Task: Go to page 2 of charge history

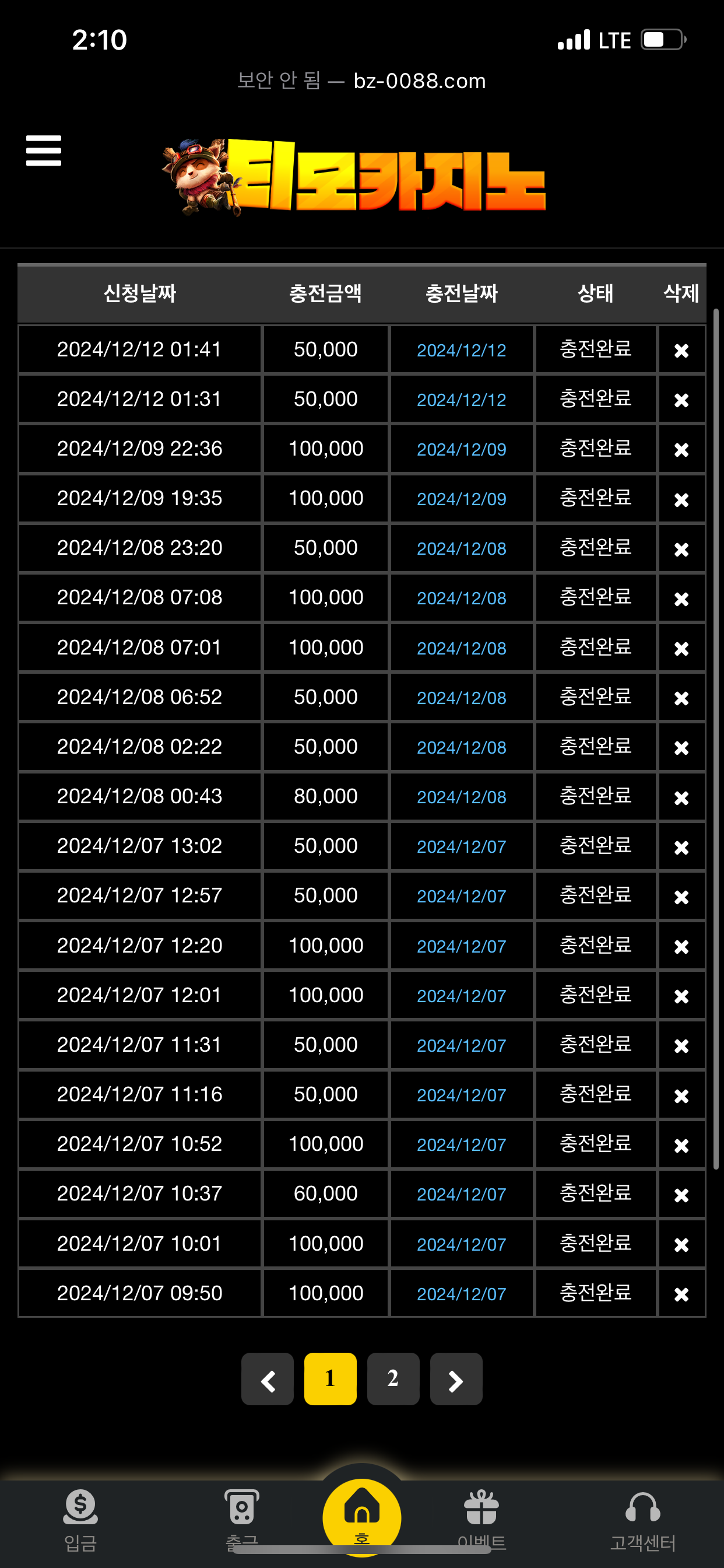Action: [393, 1378]
